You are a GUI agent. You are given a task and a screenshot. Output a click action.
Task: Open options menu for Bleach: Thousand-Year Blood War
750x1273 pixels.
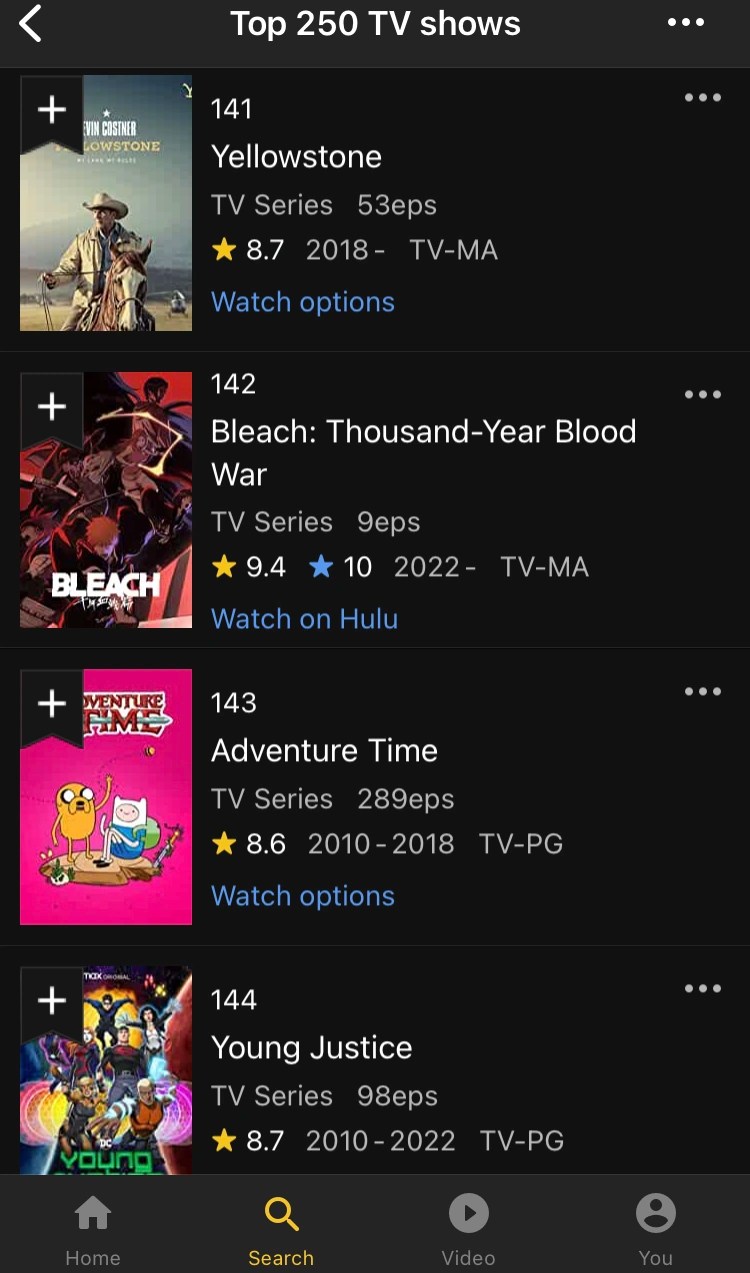coord(702,394)
